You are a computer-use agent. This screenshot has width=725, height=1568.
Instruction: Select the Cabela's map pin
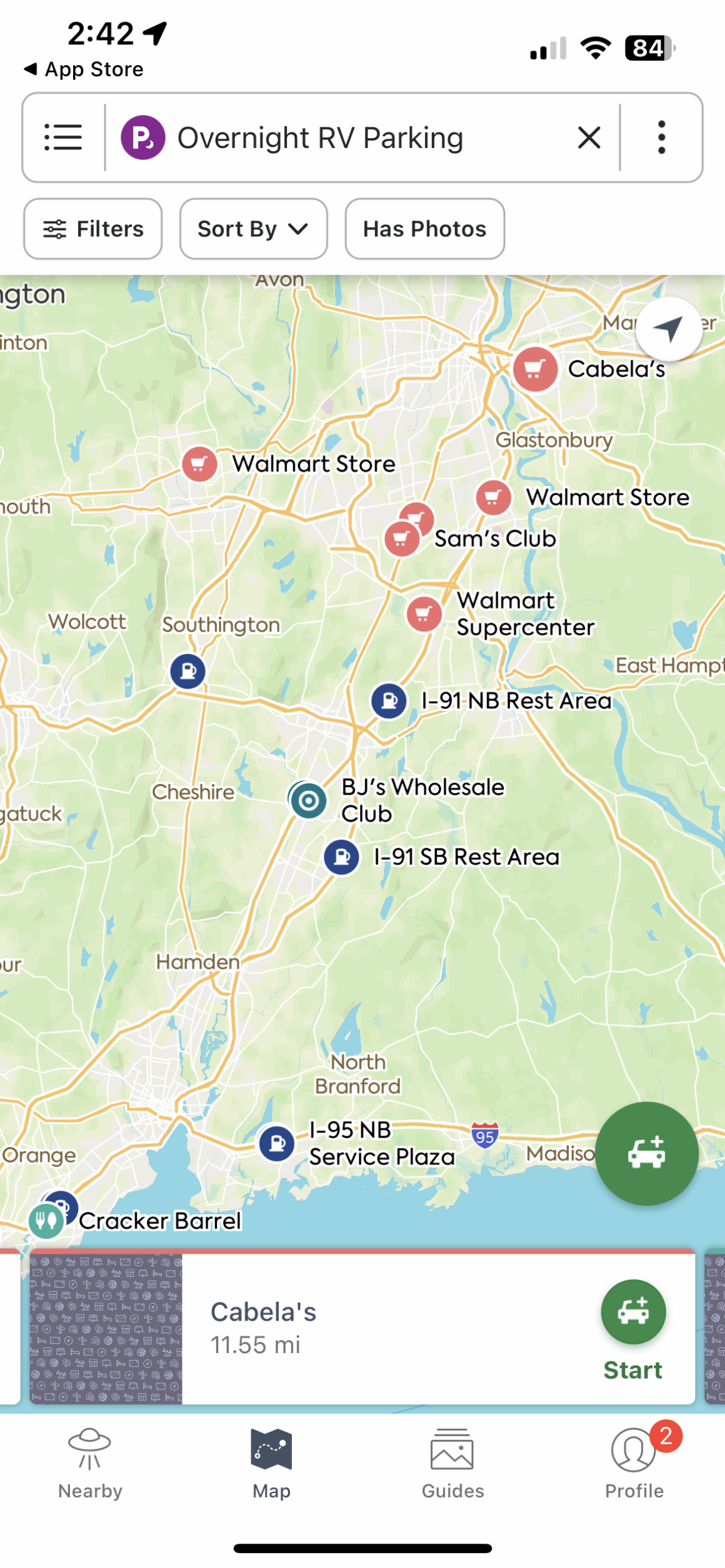click(535, 369)
